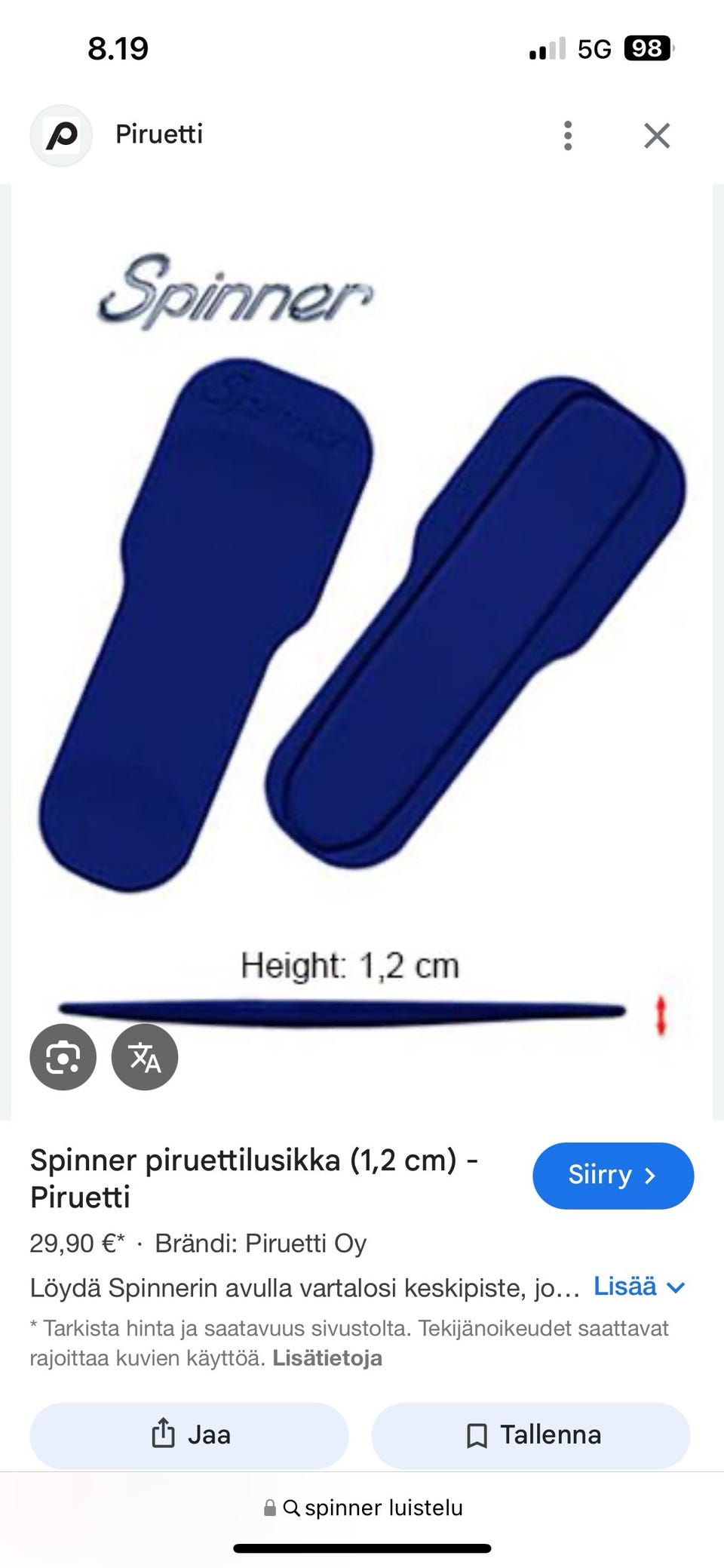724x1568 pixels.
Task: Share the image with Jaa
Action: (189, 1435)
